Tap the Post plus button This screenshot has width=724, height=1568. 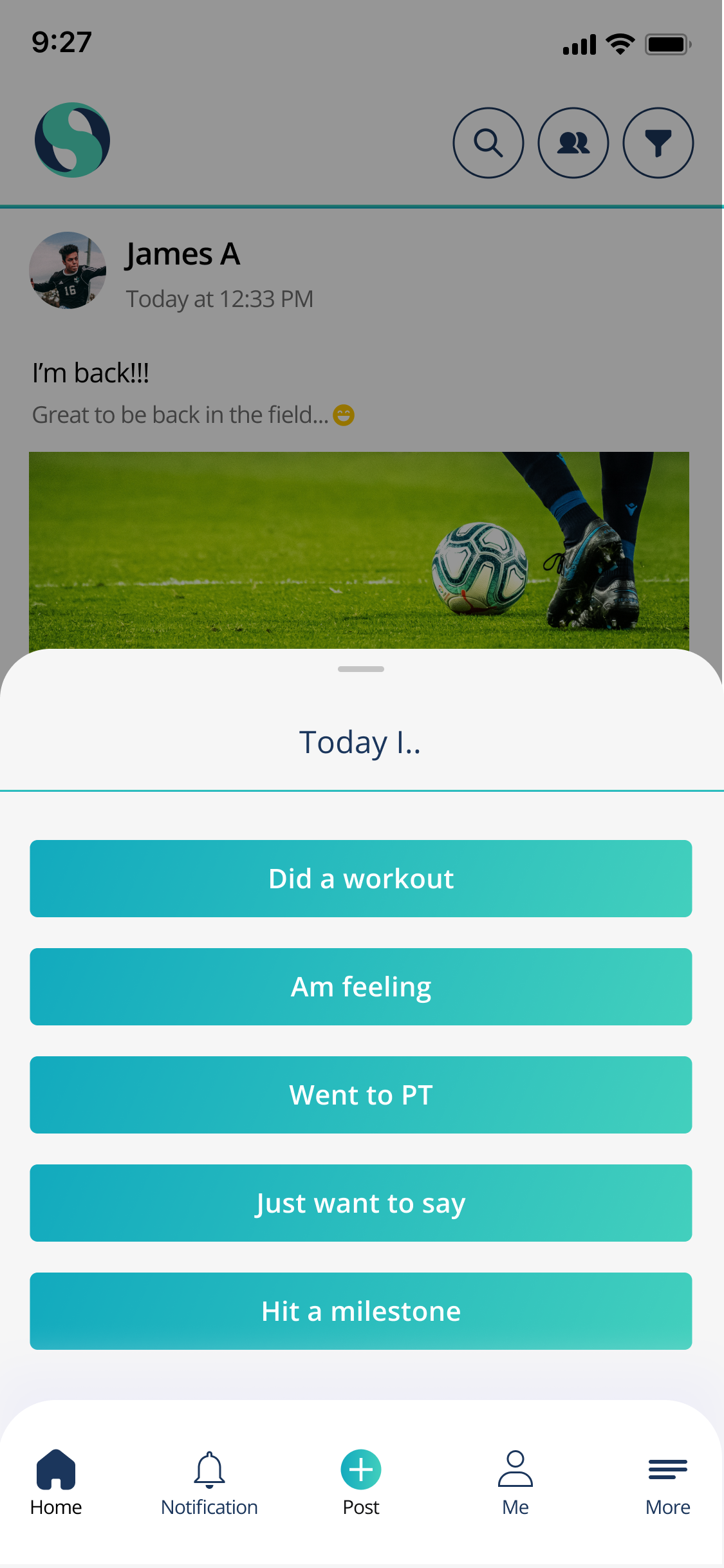tap(360, 1470)
